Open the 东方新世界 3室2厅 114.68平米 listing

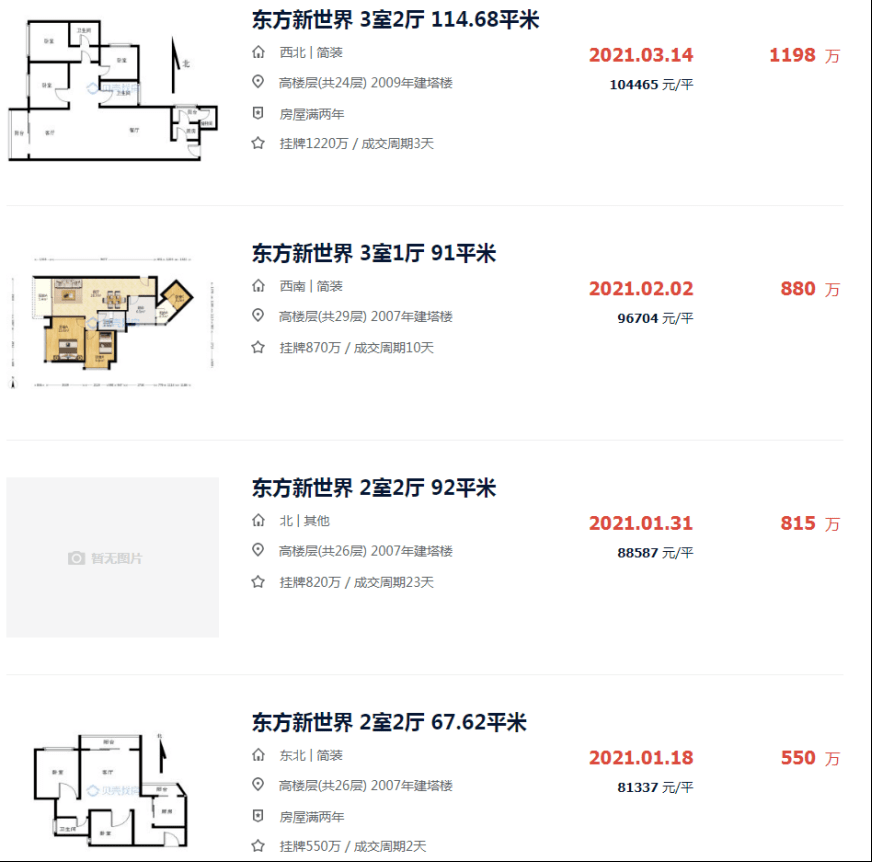[x=395, y=19]
